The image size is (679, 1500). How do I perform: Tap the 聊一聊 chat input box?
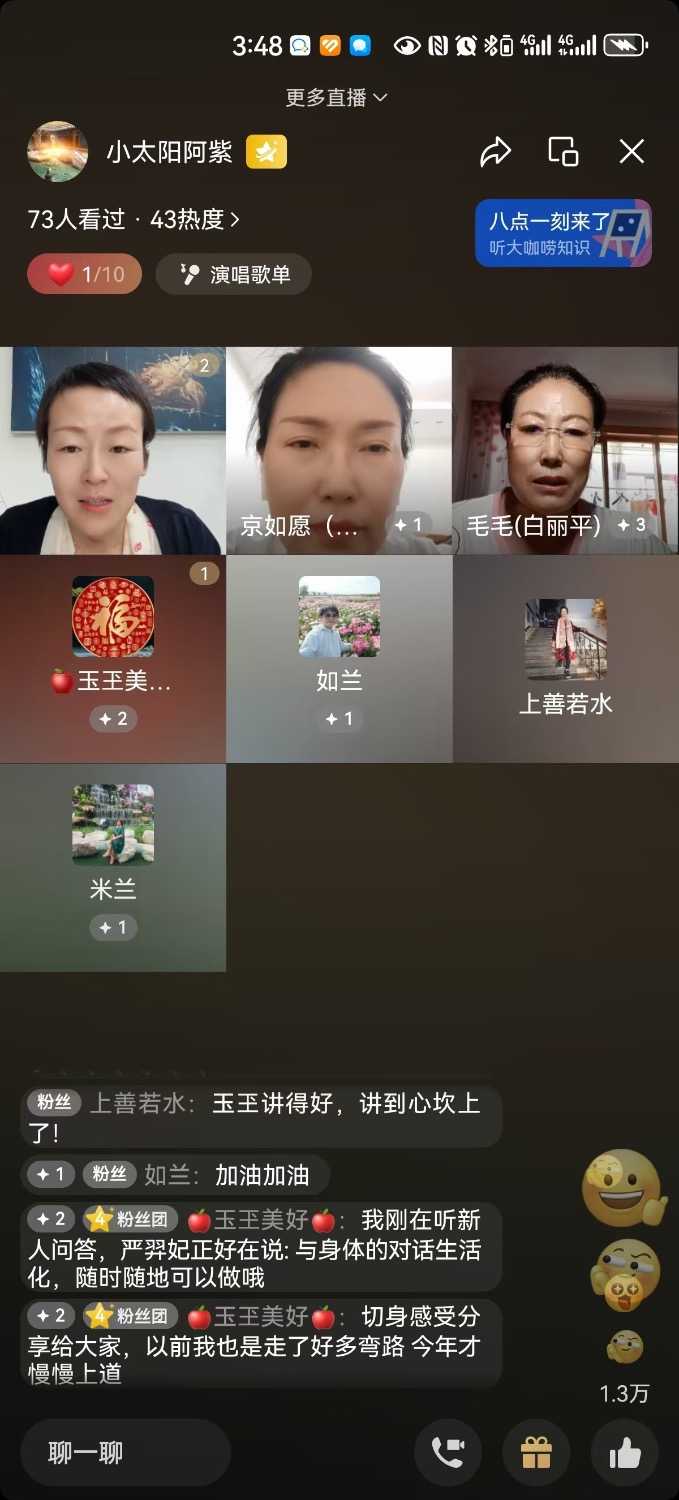(x=125, y=1452)
